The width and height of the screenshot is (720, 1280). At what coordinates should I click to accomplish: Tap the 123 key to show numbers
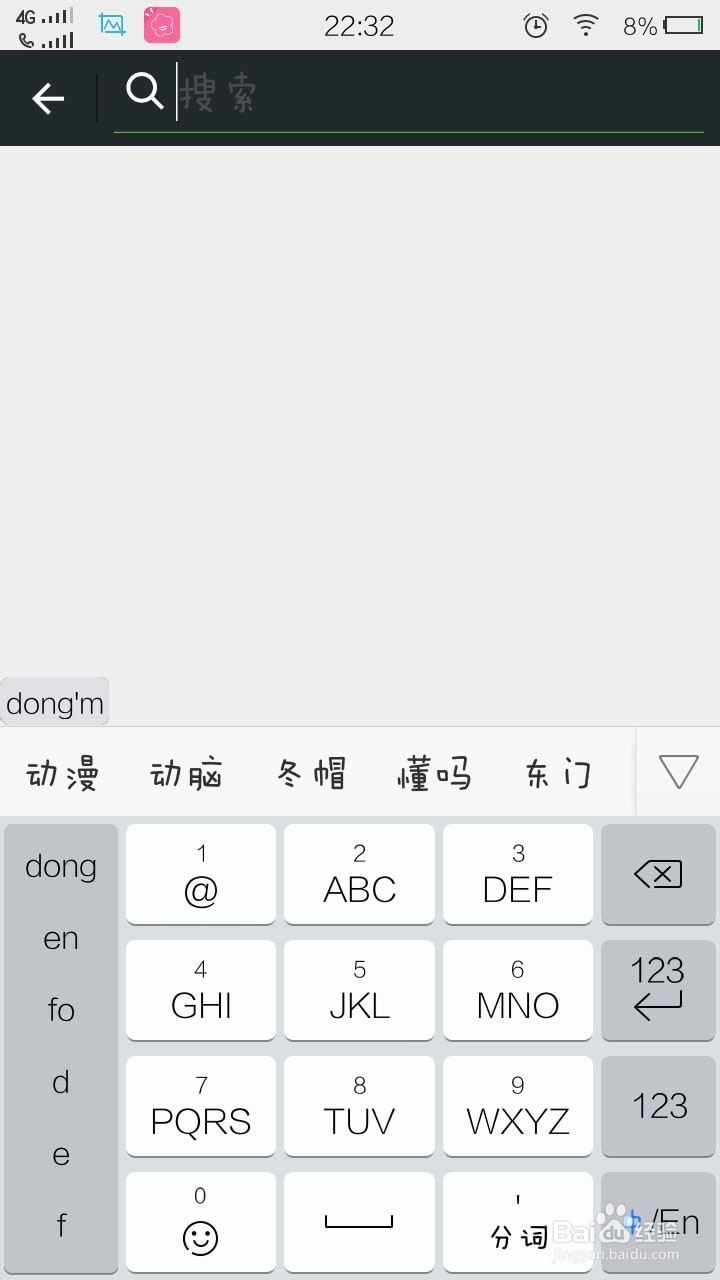(659, 1107)
